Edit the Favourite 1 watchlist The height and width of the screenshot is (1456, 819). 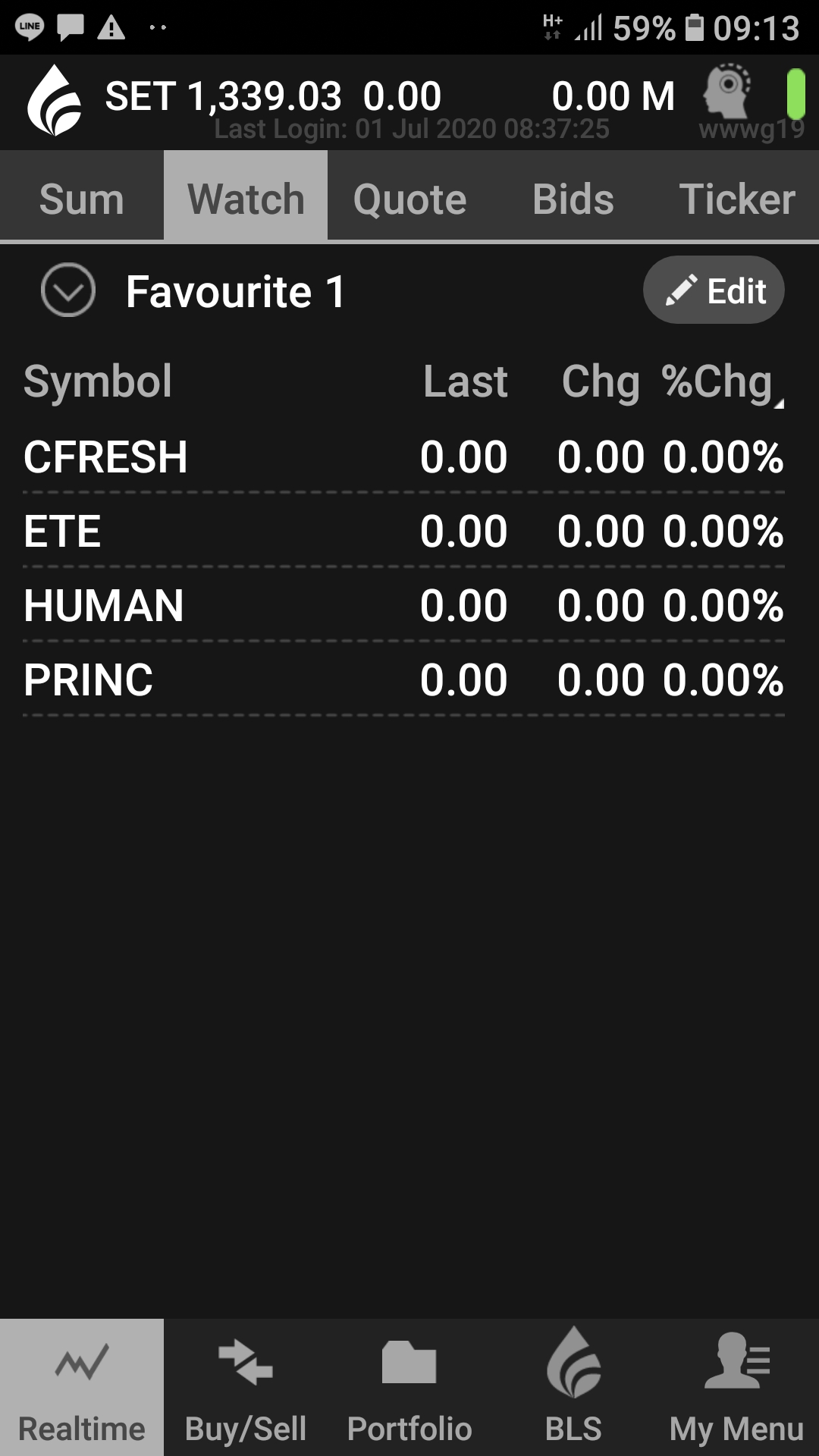coord(714,290)
